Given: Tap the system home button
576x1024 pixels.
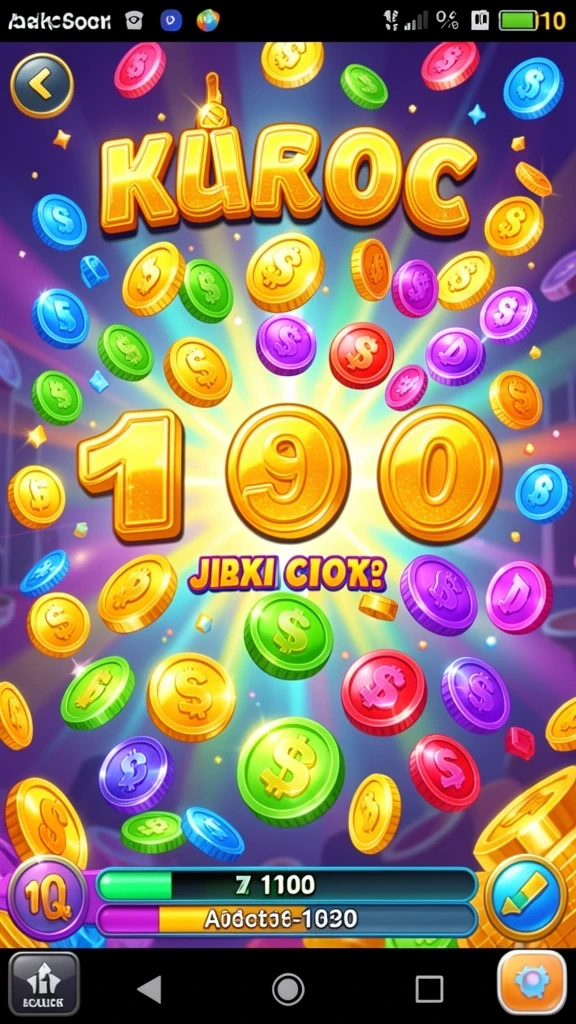Looking at the screenshot, I should (288, 989).
